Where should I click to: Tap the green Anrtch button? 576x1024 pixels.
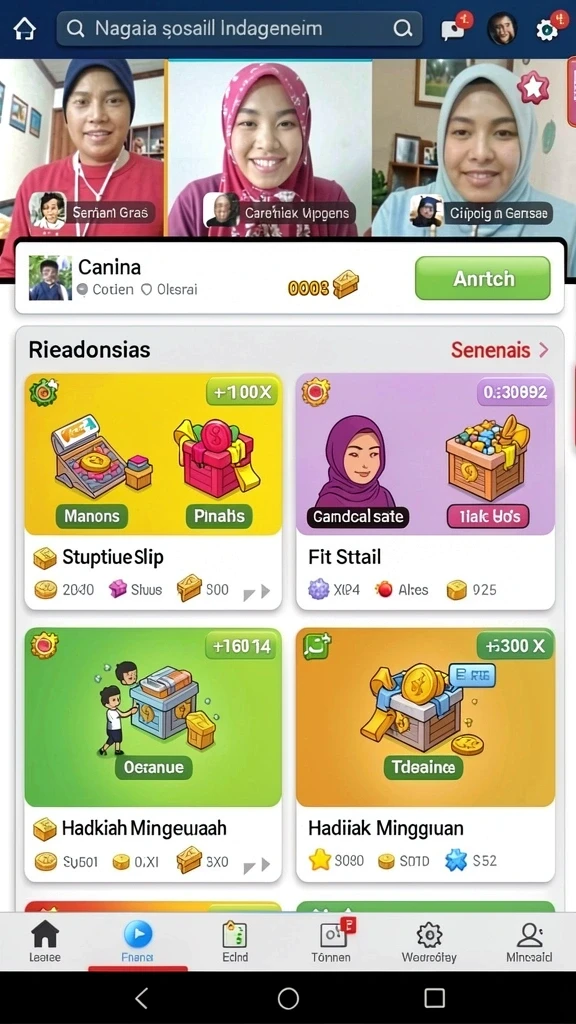pyautogui.click(x=483, y=278)
